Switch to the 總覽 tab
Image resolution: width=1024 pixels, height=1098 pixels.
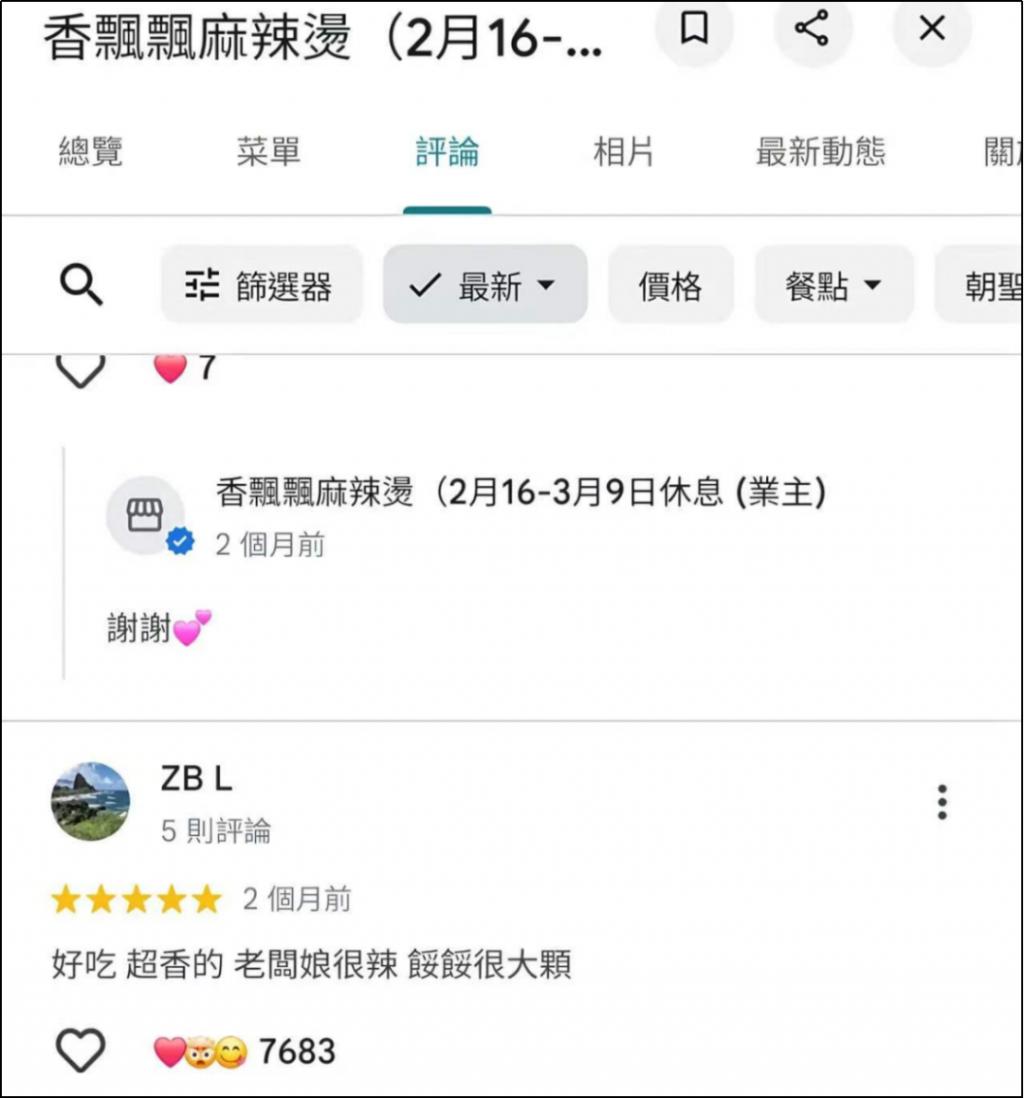(90, 153)
